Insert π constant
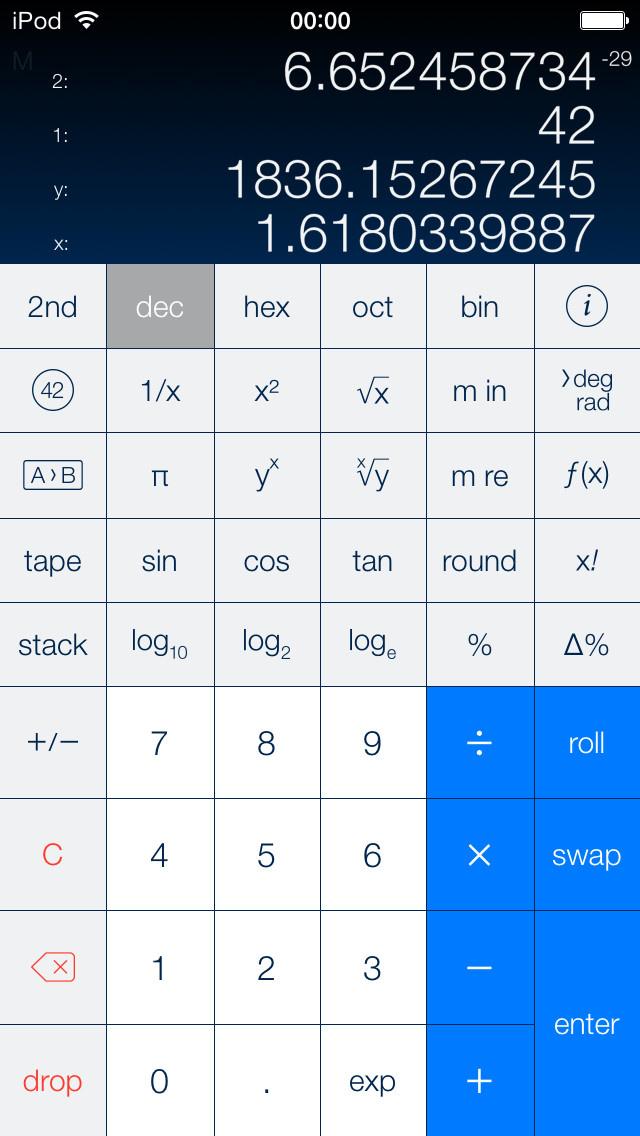640x1136 pixels. pos(159,476)
